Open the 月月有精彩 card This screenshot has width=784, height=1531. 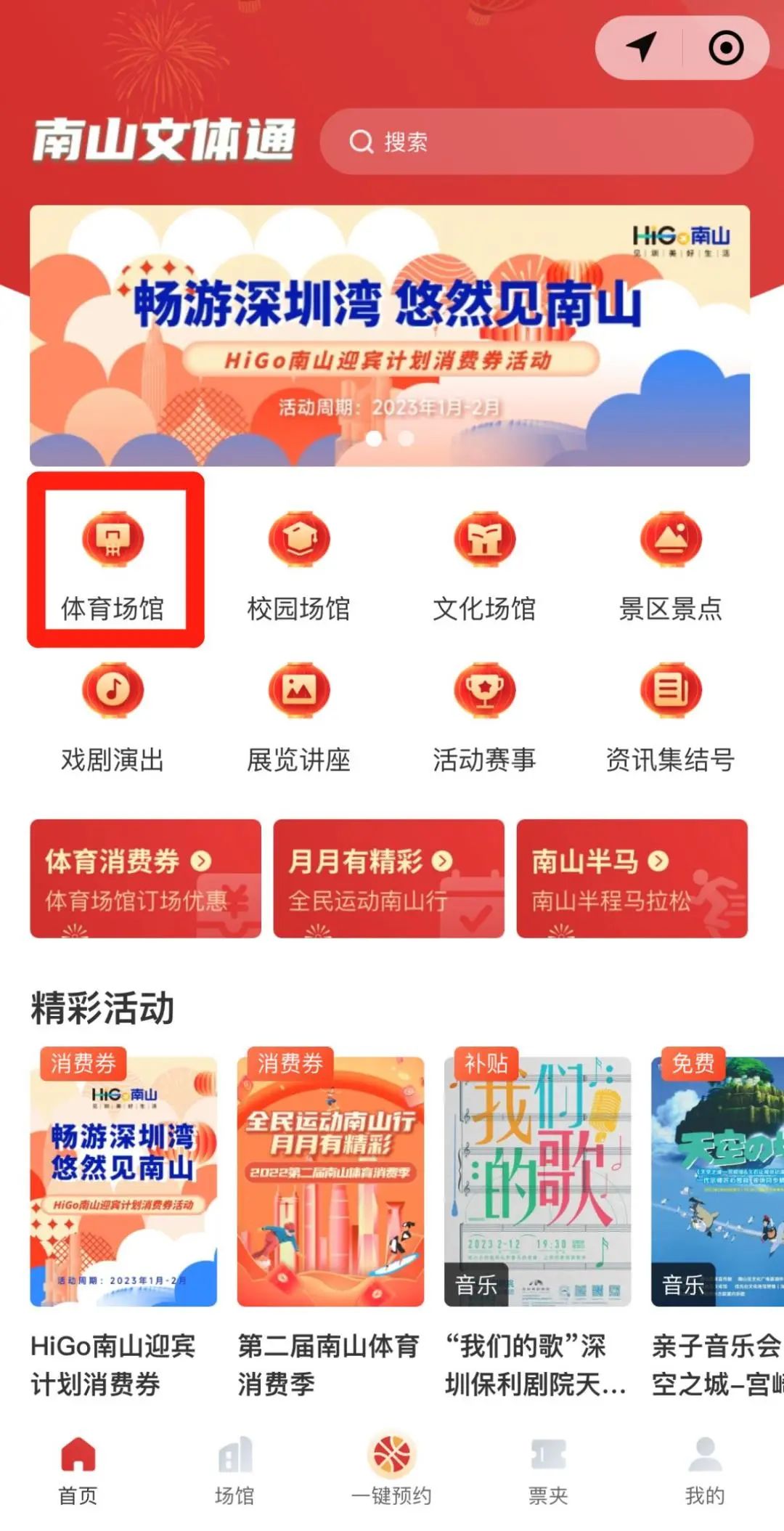tap(388, 879)
